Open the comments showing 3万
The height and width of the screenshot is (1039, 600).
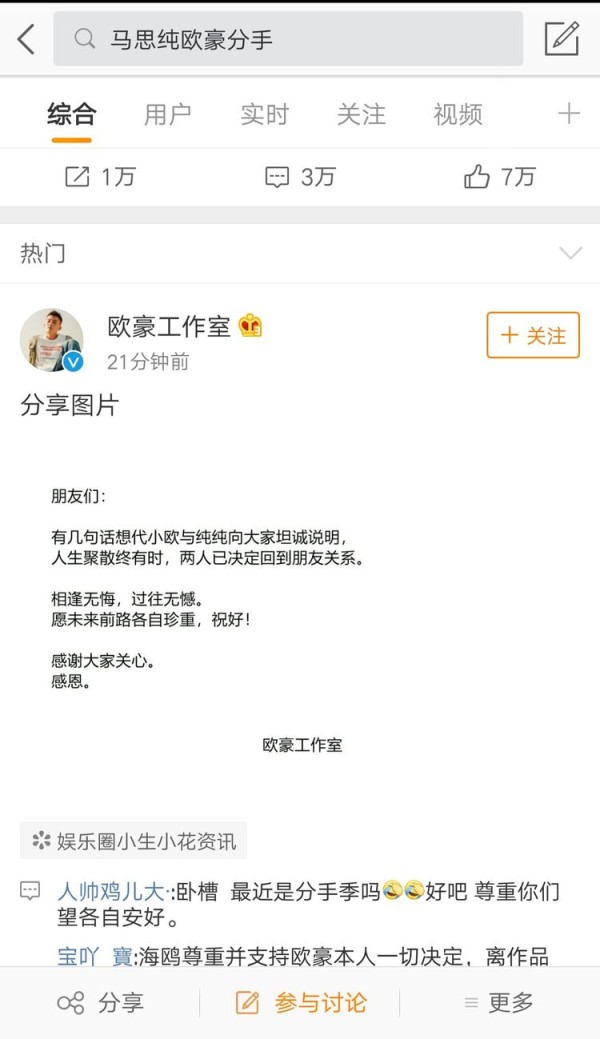300,177
